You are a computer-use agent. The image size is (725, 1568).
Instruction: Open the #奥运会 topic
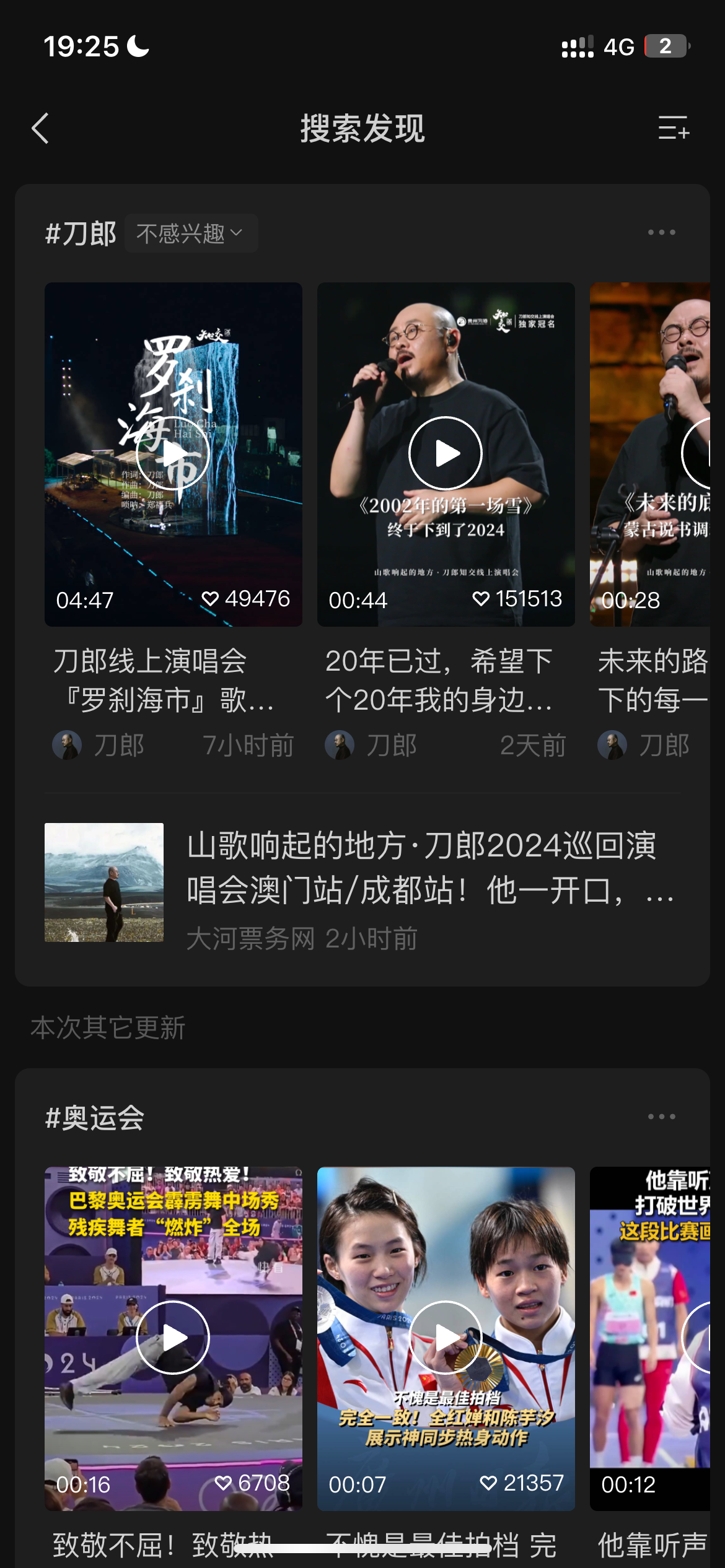click(95, 1118)
